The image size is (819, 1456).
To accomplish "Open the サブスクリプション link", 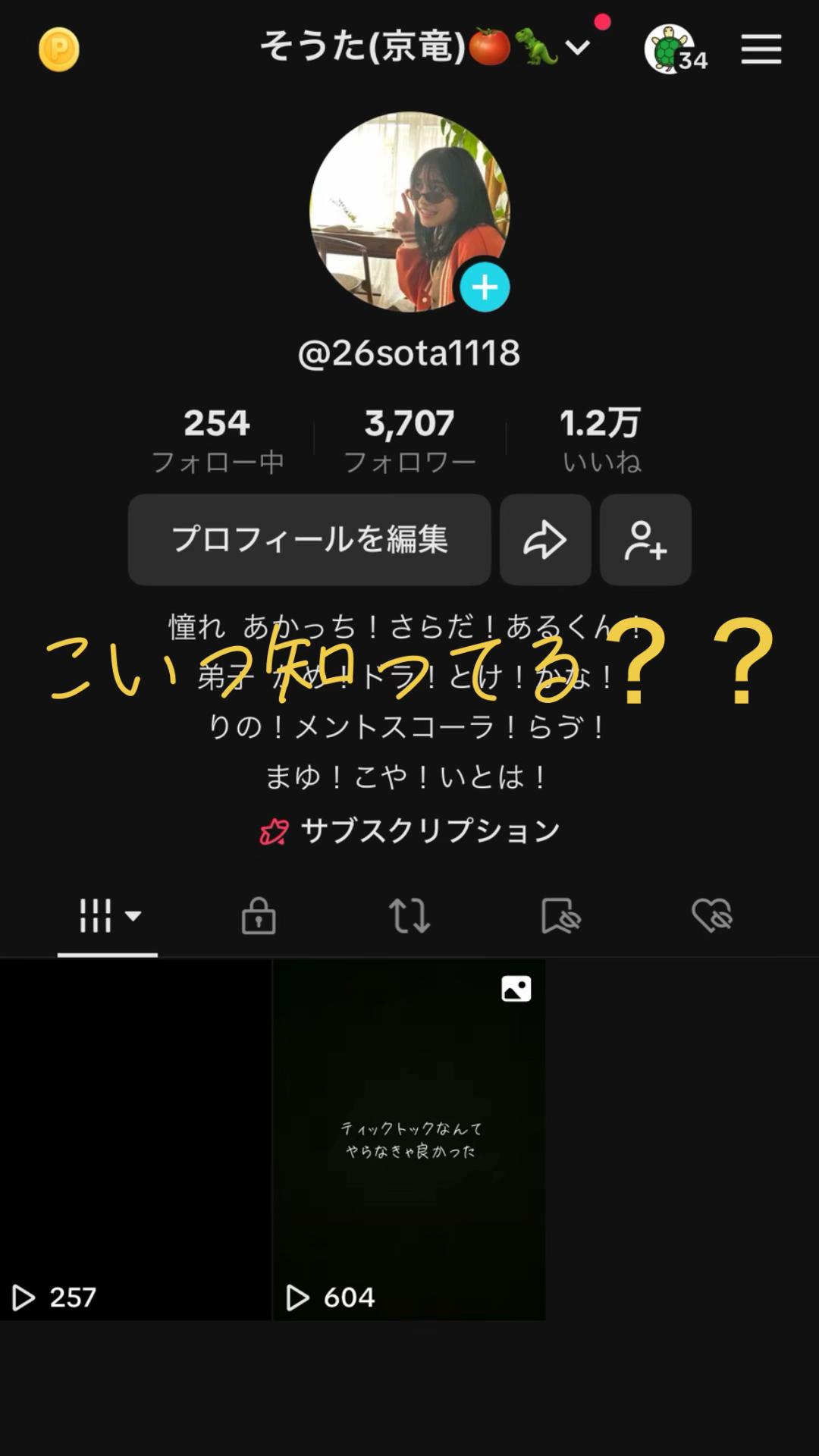I will [409, 831].
